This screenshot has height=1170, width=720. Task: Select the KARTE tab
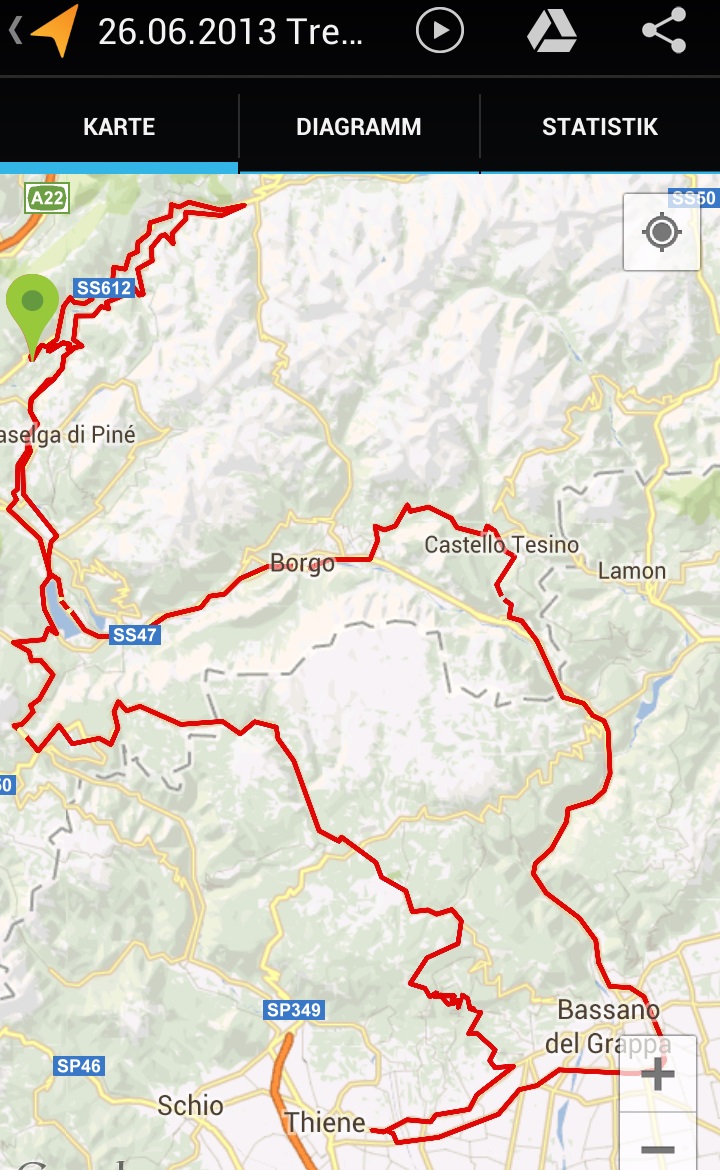click(119, 126)
